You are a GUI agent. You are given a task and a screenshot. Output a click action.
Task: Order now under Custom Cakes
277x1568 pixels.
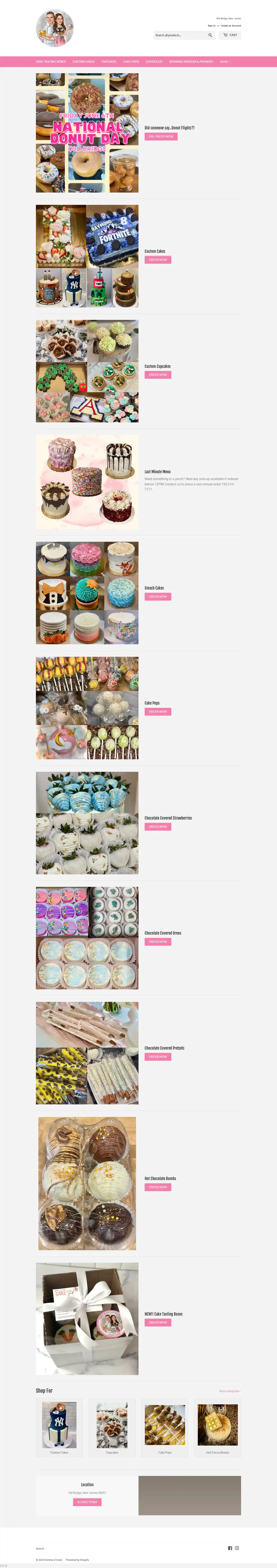(x=158, y=260)
